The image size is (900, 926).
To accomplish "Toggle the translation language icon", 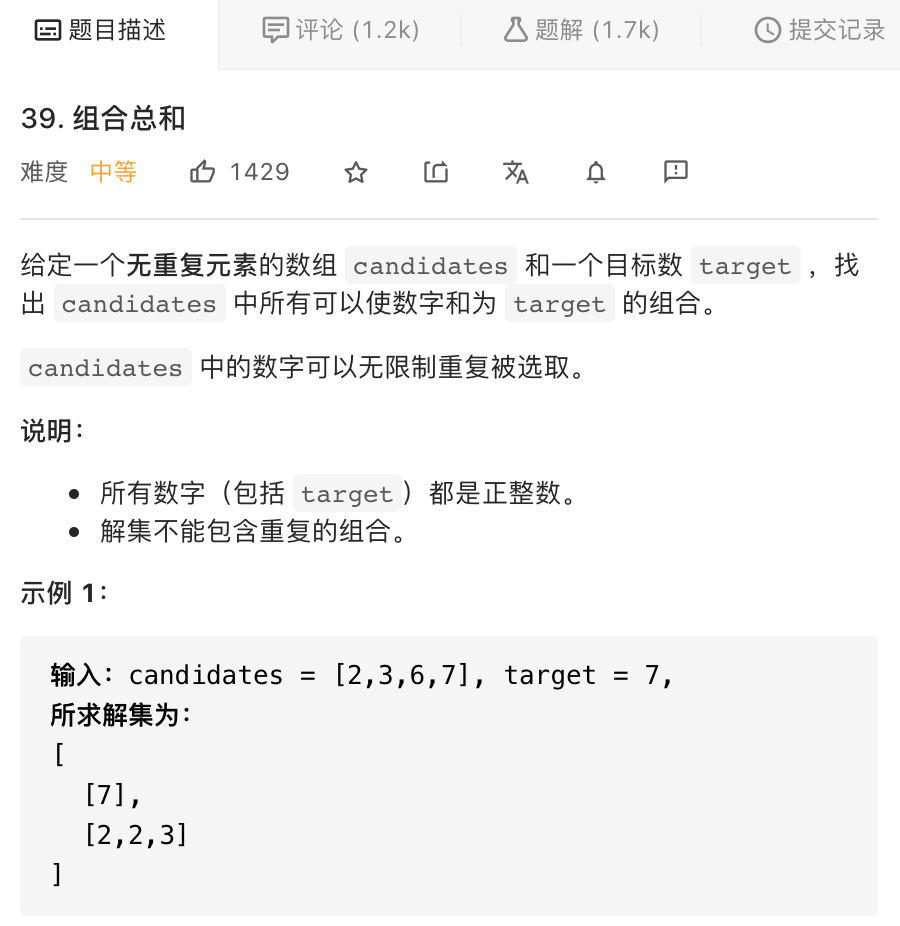I will point(516,172).
